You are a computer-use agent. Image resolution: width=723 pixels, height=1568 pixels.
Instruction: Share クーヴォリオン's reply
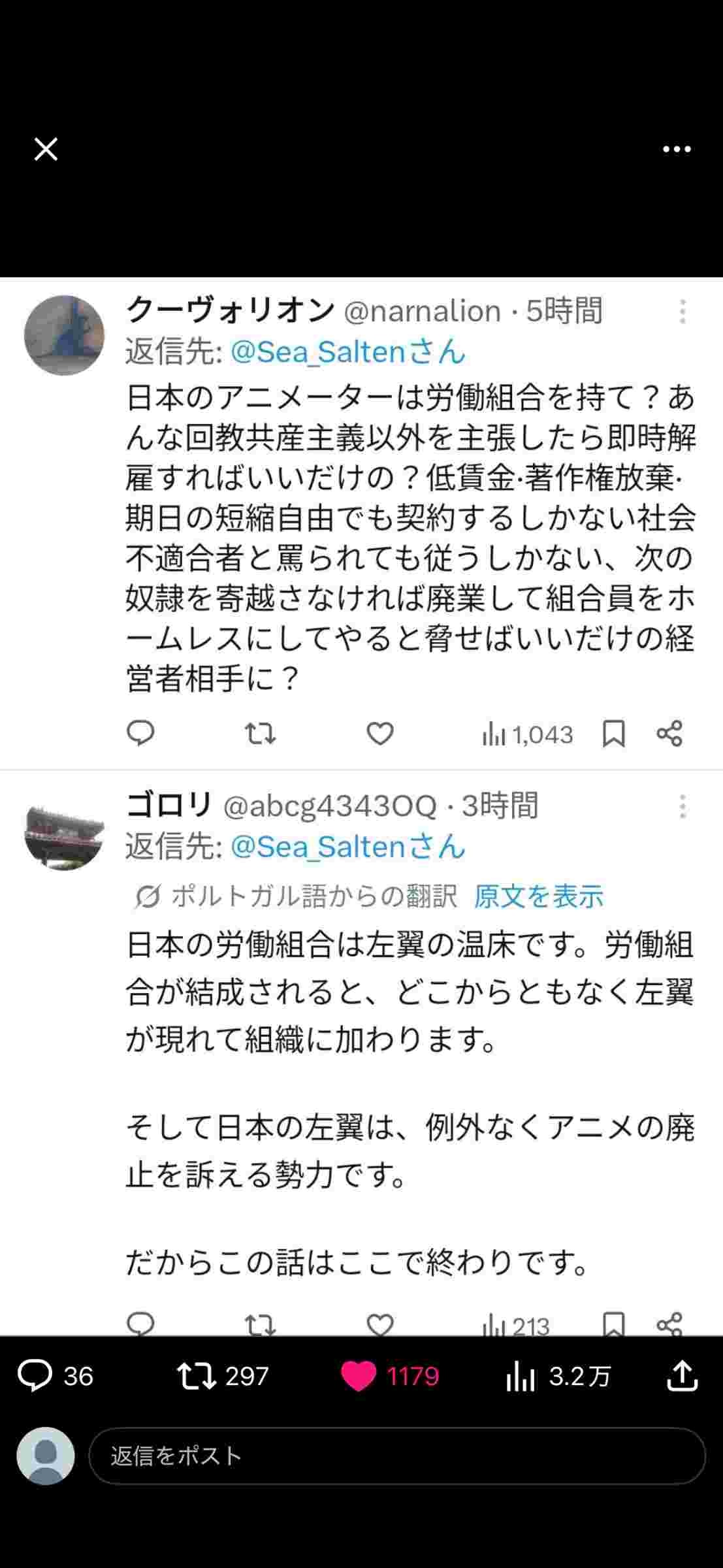(x=669, y=734)
